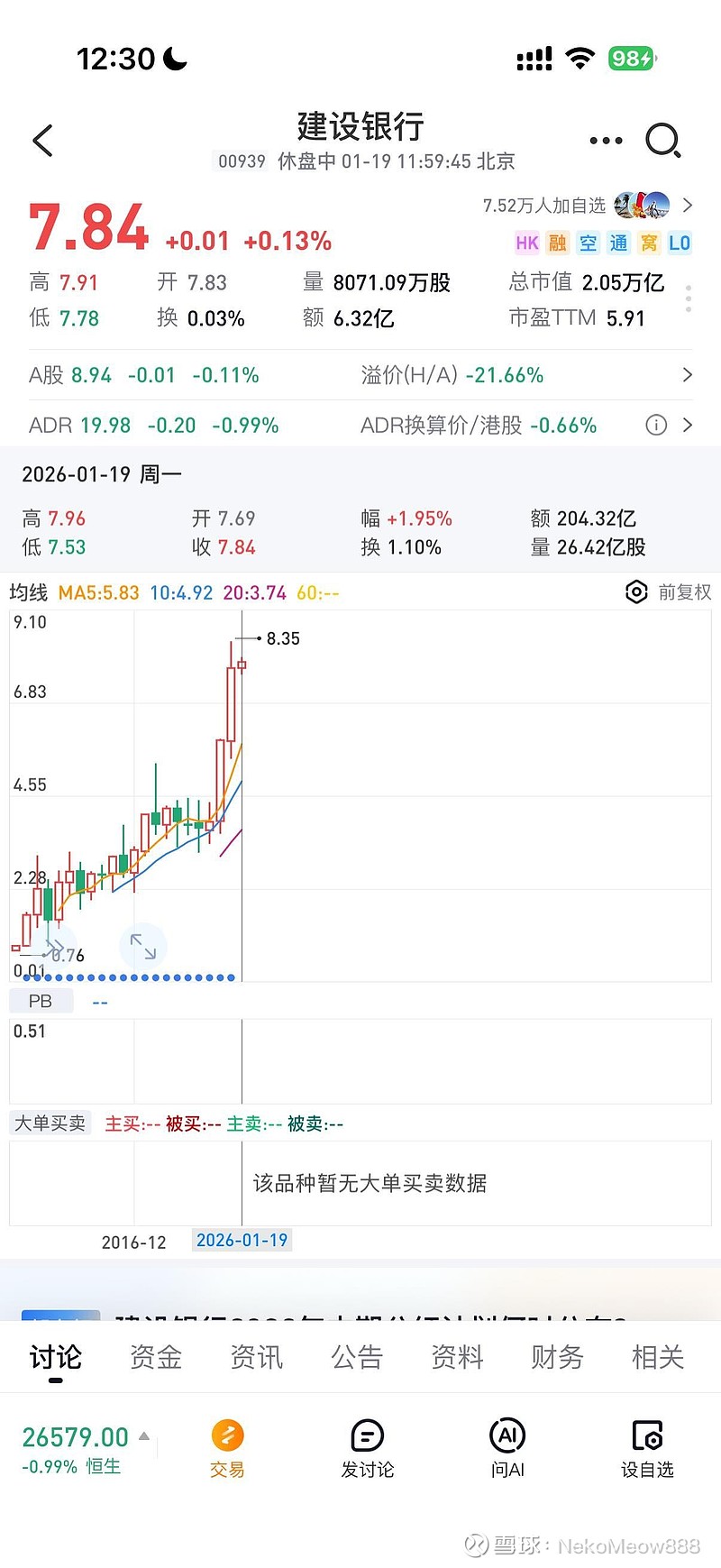
Task: Select the PB indicator toggle
Action: 41,1000
